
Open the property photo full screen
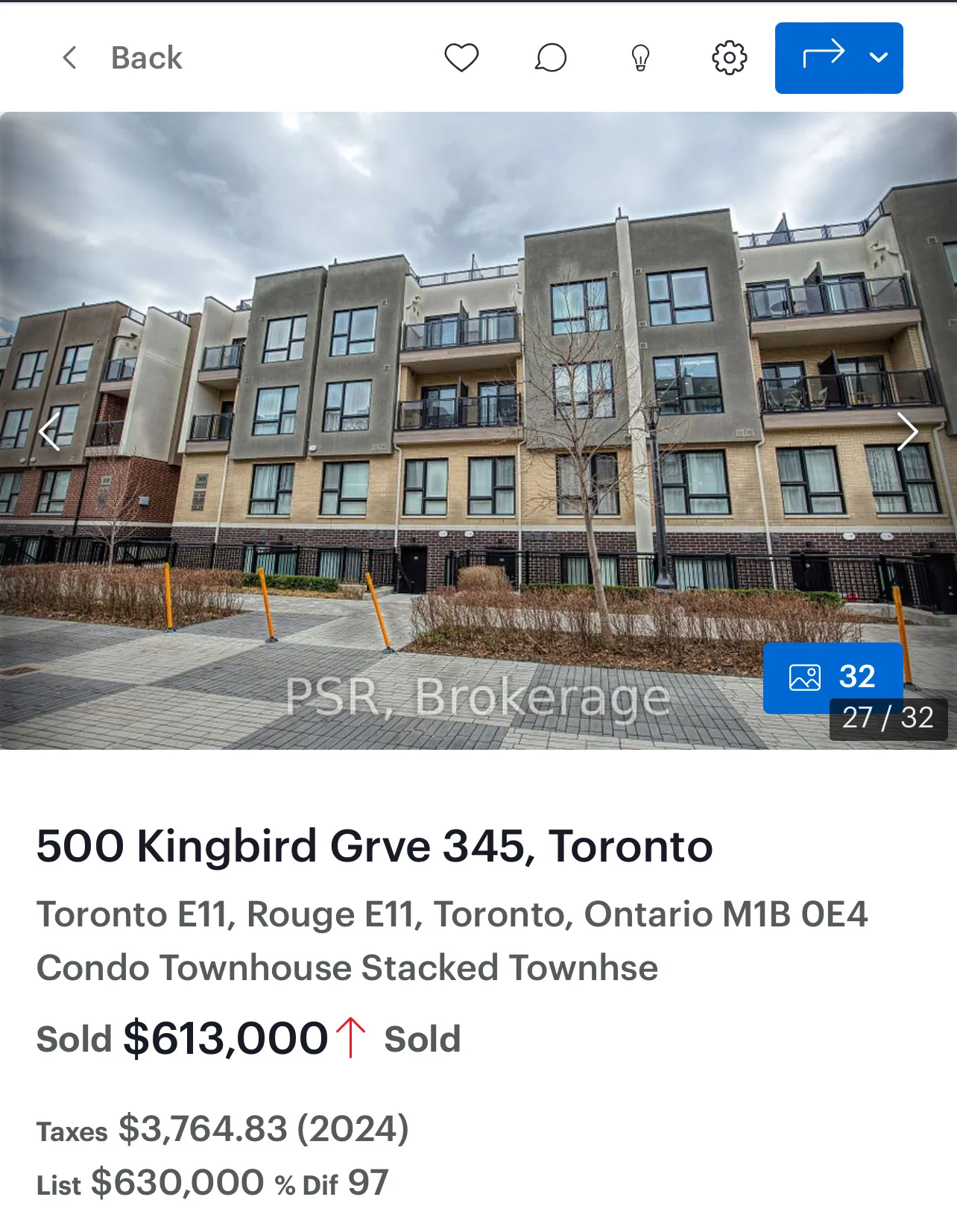tap(477, 373)
